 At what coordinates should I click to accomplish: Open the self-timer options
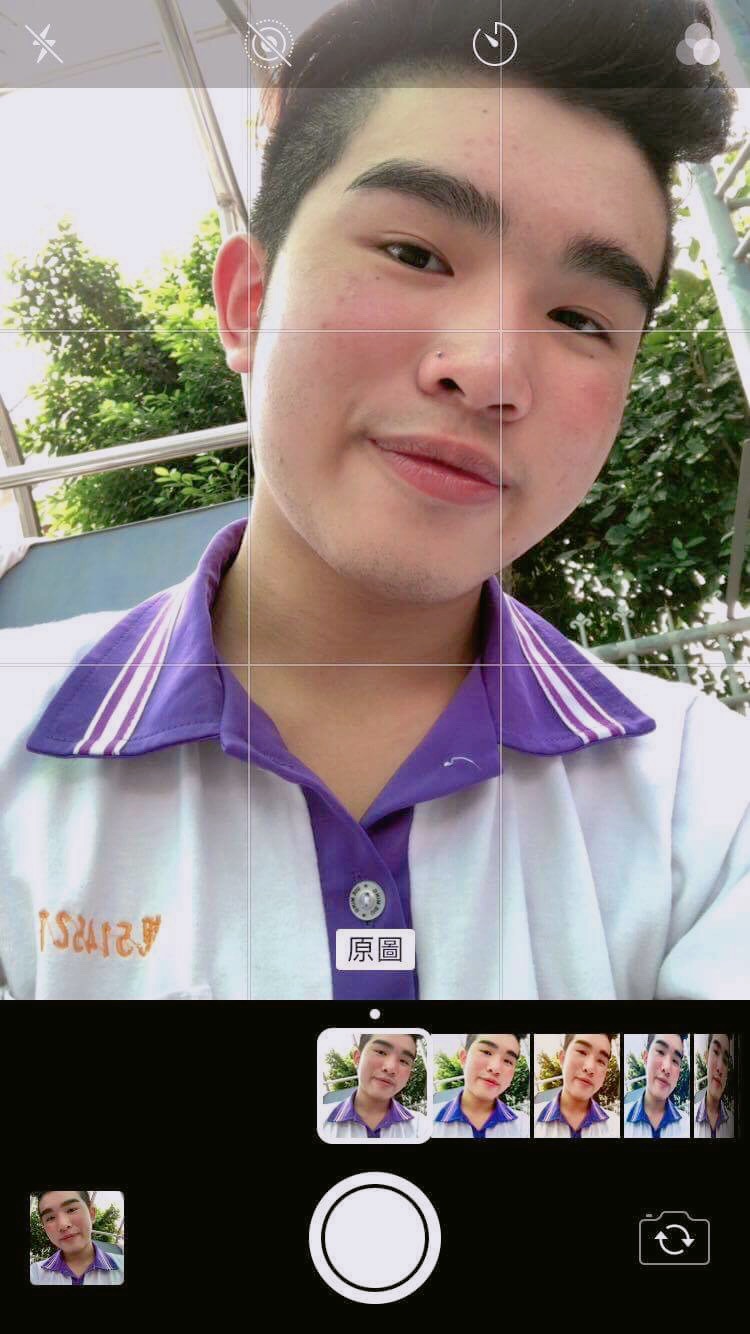pos(494,44)
